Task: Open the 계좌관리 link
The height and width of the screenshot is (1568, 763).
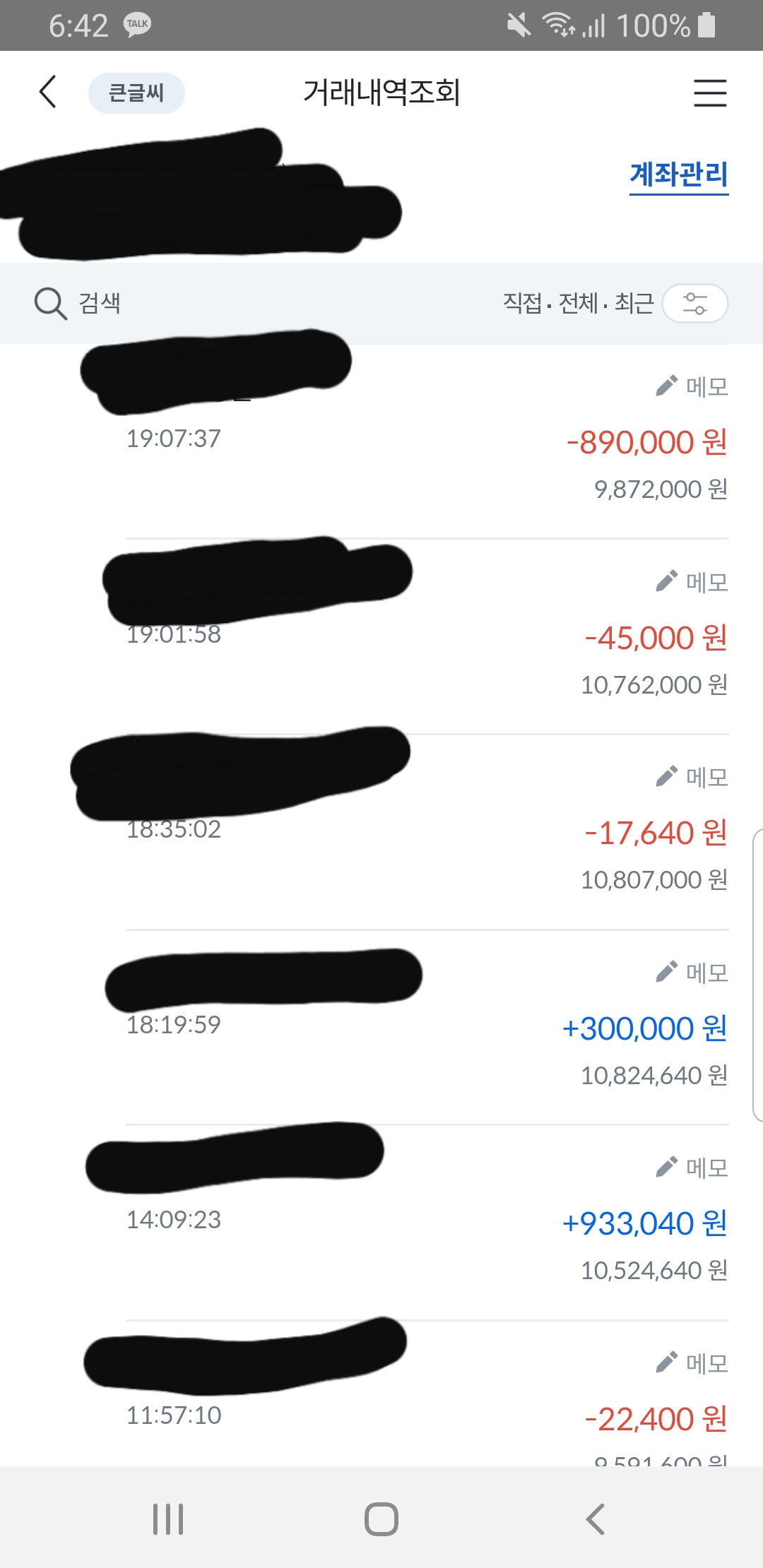Action: (679, 174)
